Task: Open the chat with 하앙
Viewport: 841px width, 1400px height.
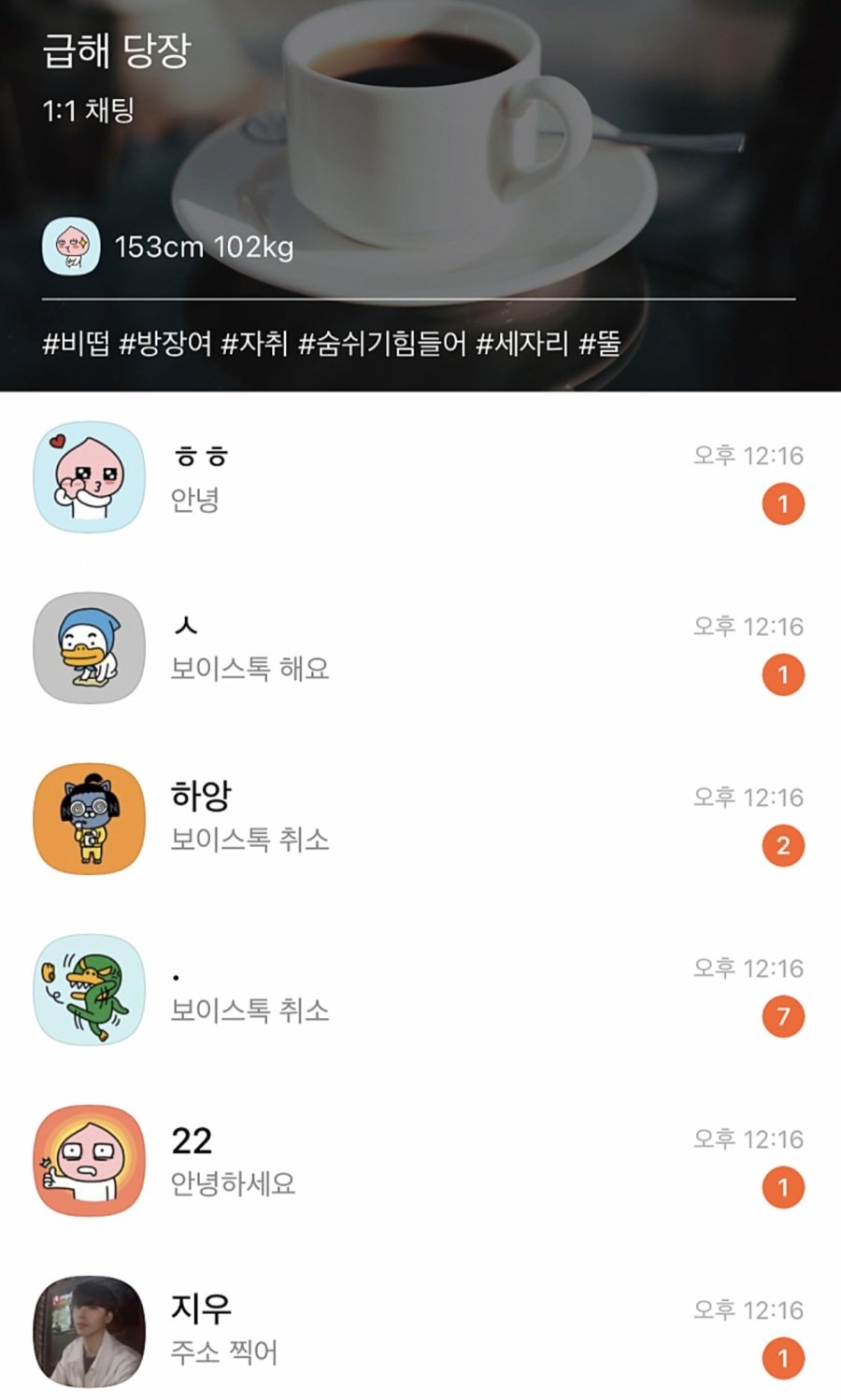Action: click(x=420, y=820)
